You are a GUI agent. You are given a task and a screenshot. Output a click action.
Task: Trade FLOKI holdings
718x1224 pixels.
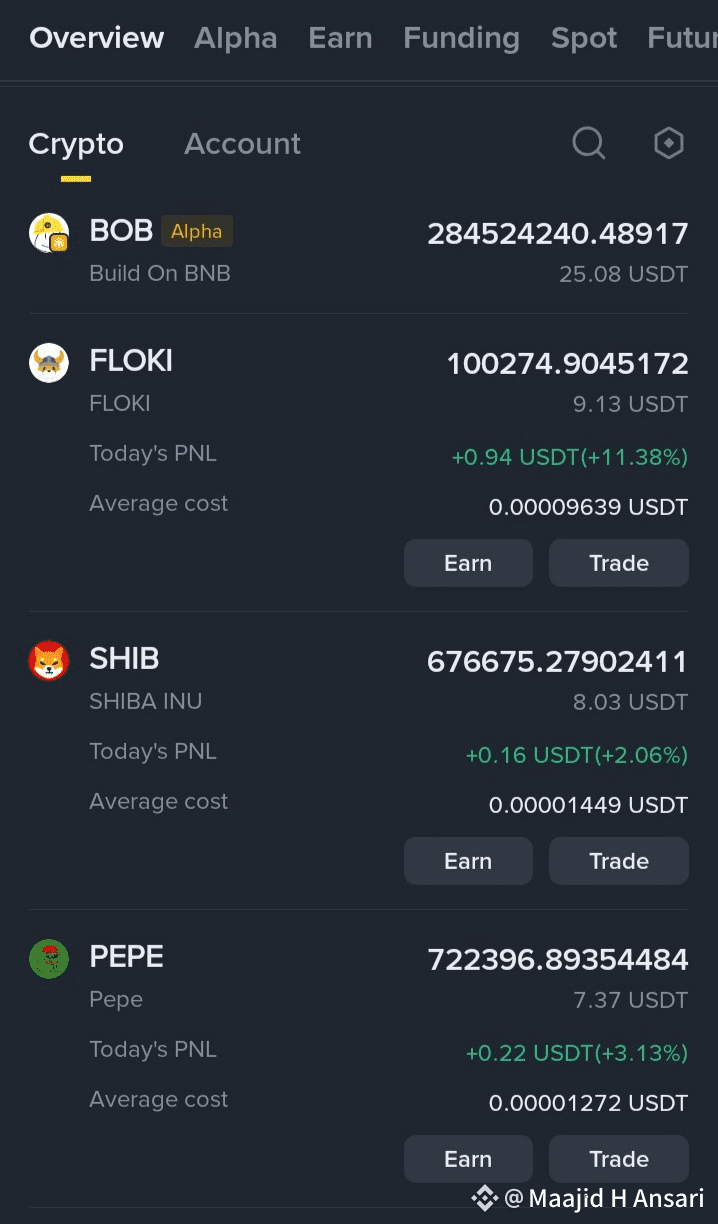coord(618,563)
